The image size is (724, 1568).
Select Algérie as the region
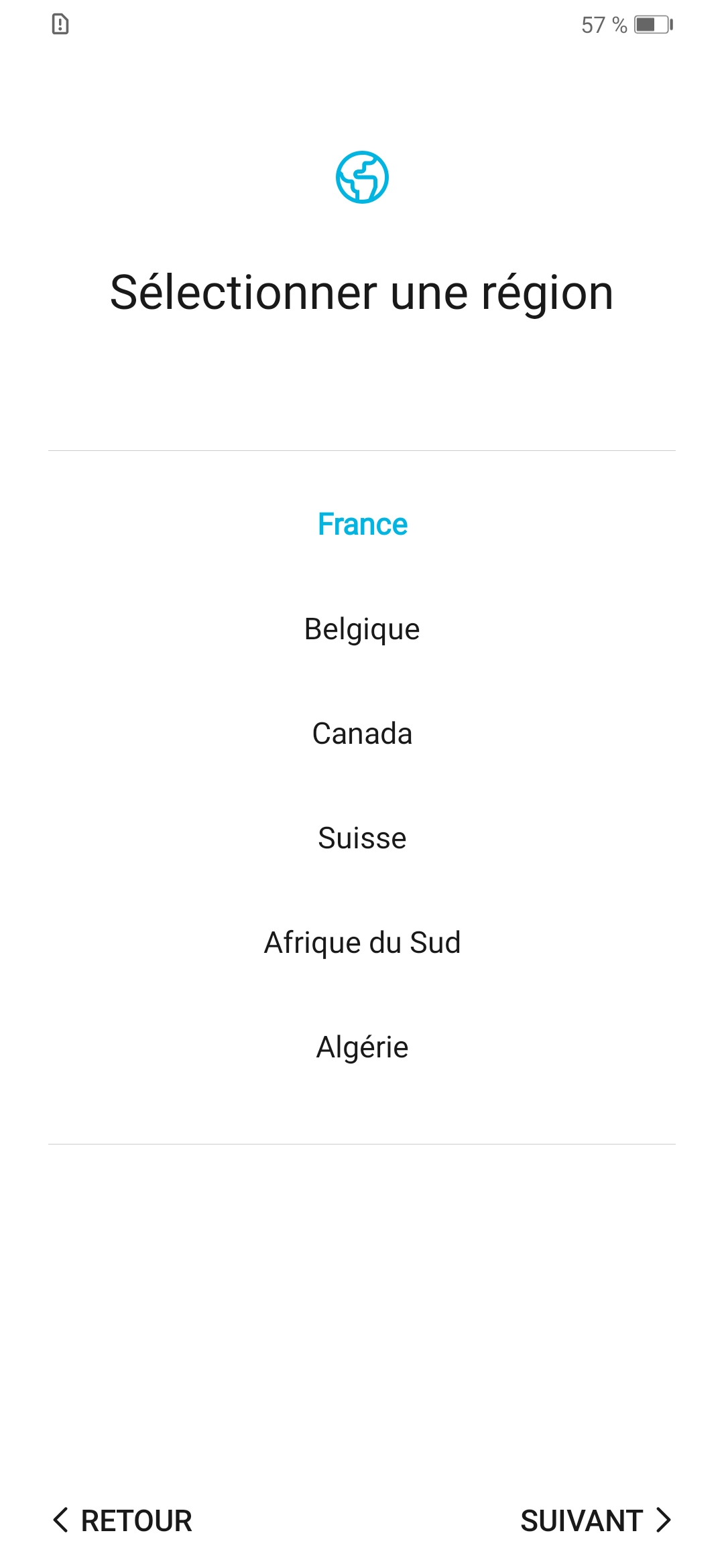(362, 1047)
